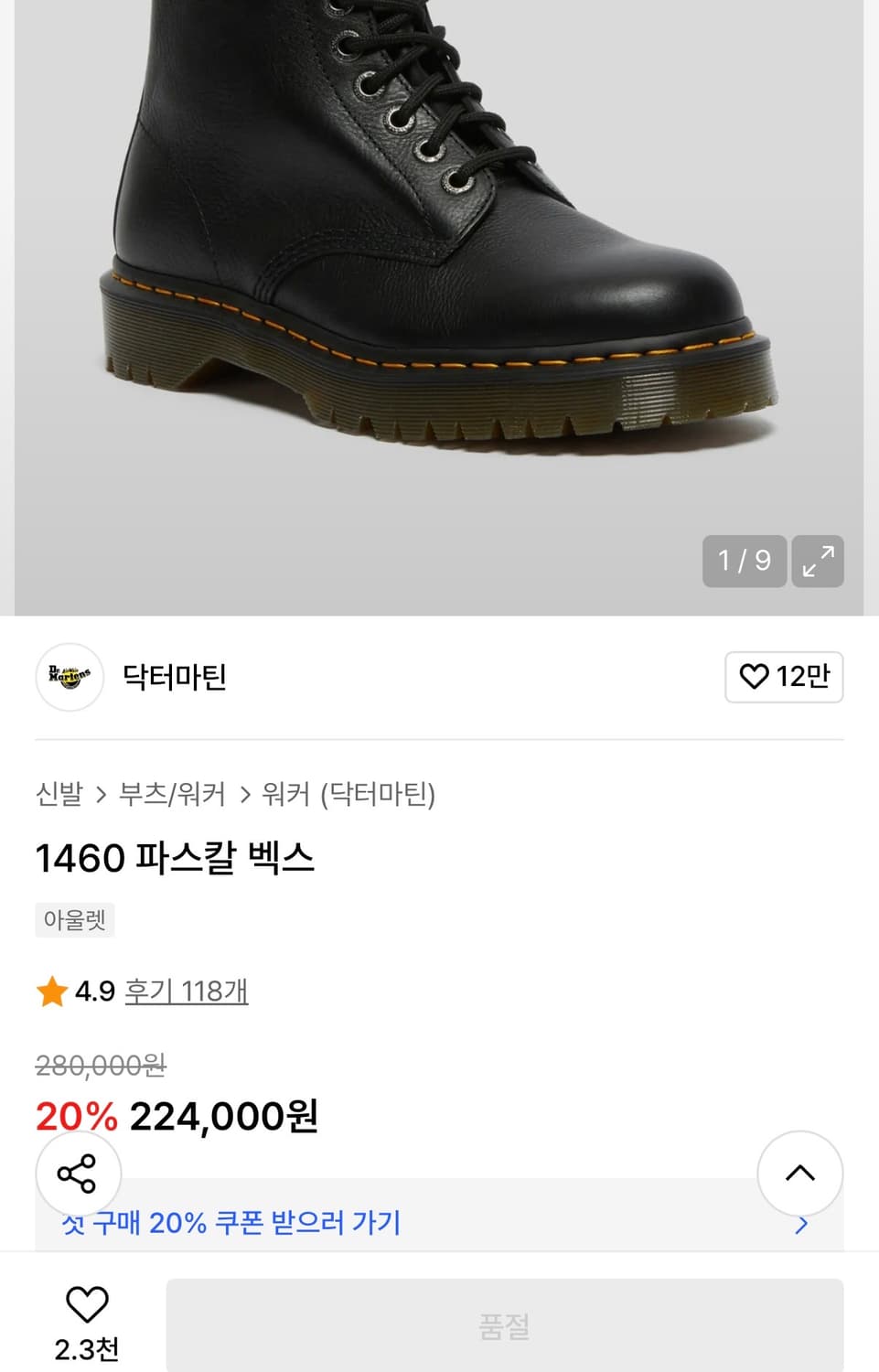Tap the 아울렛 badge label
879x1372 pixels.
[75, 920]
